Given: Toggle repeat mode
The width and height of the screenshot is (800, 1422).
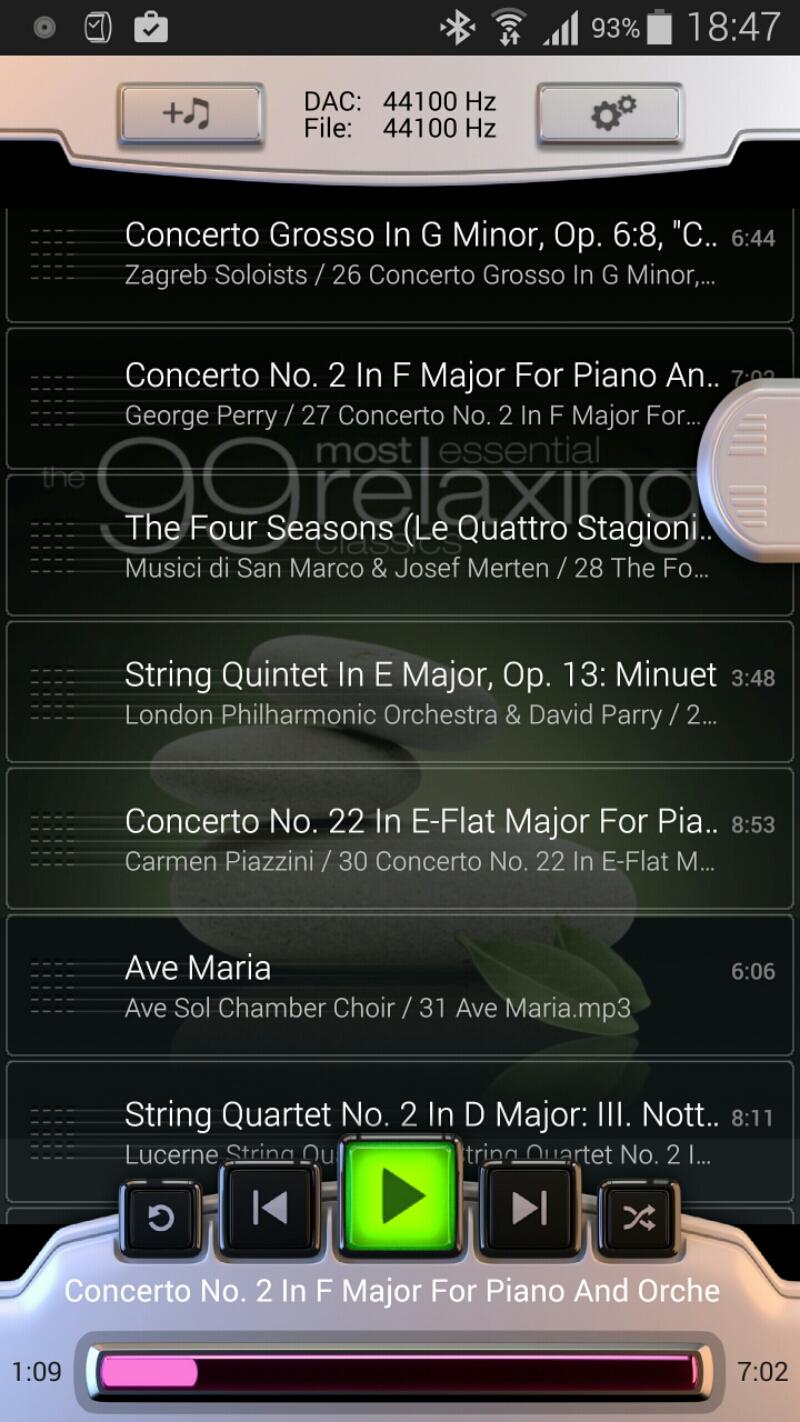Looking at the screenshot, I should [160, 1217].
